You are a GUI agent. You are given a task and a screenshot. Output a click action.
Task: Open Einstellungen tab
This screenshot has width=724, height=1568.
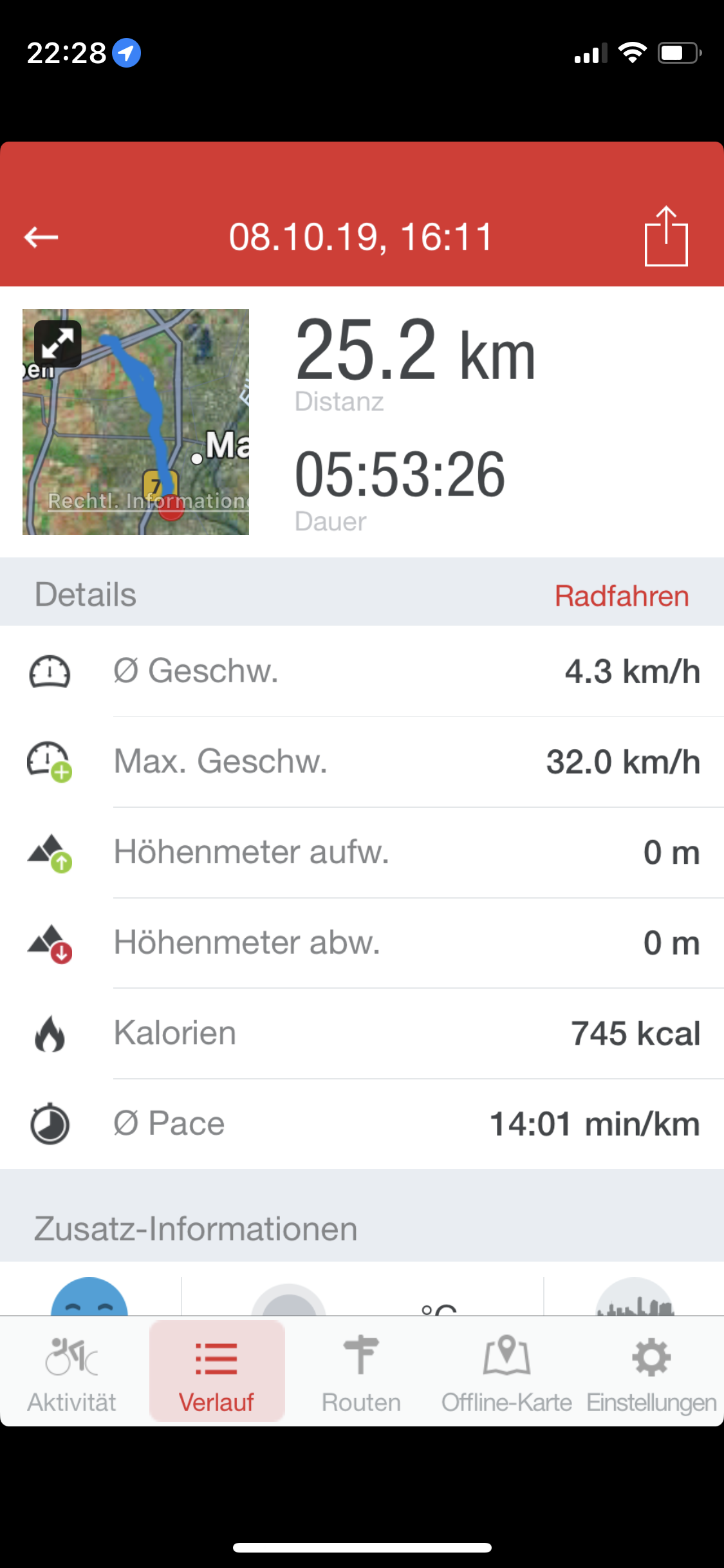(651, 1372)
